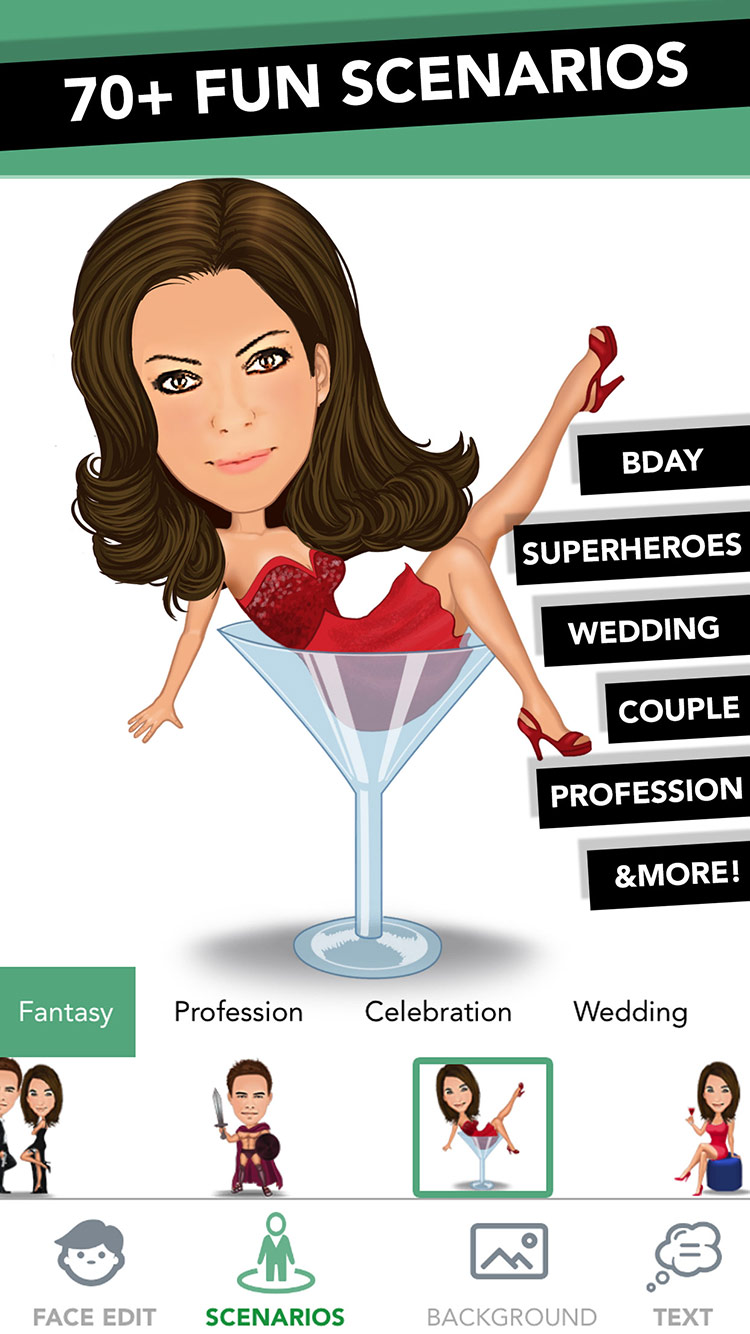Viewport: 750px width, 1334px height.
Task: Go to the Scenarios tab
Action: (275, 1270)
